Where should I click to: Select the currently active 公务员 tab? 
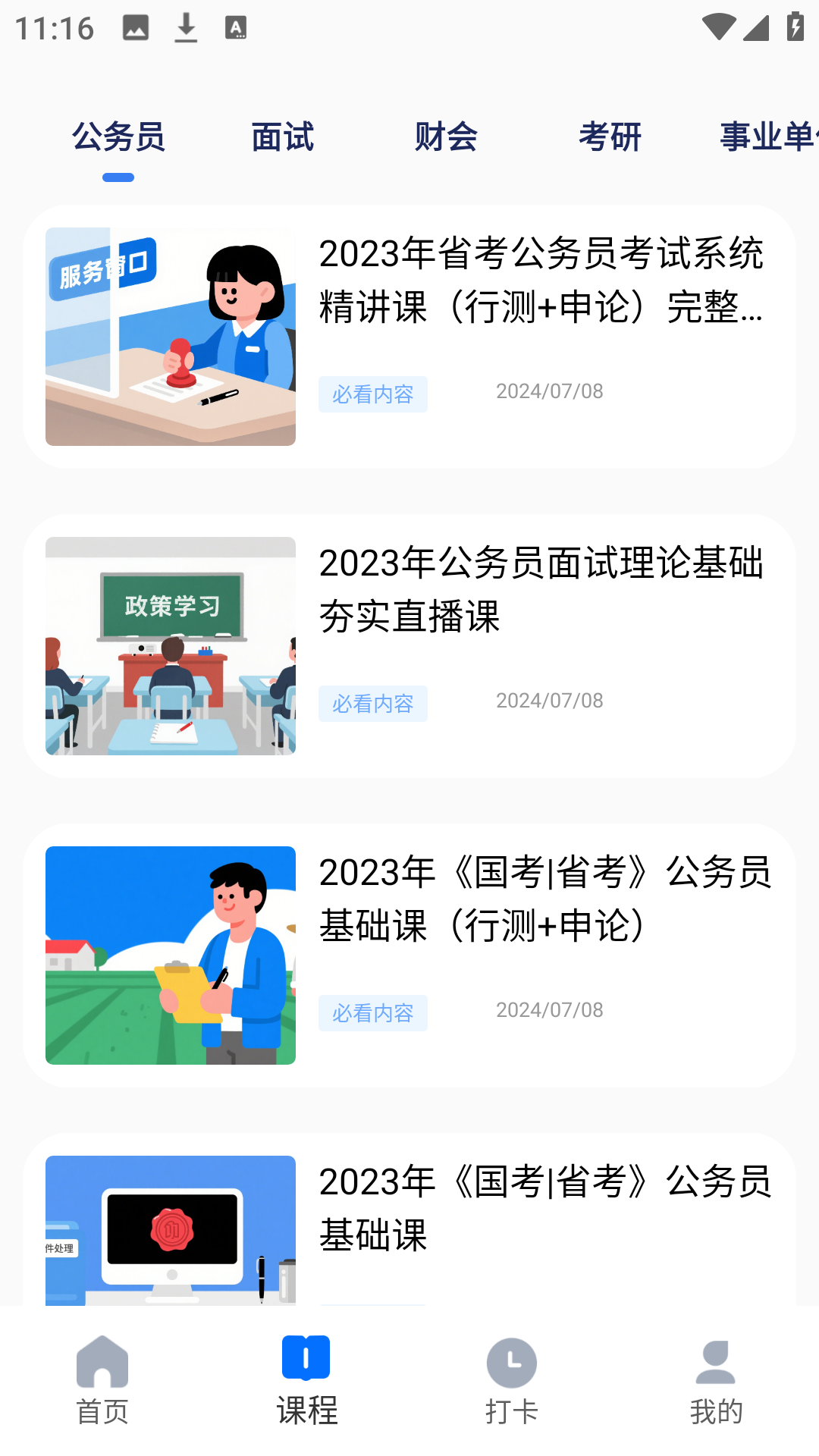tap(119, 137)
